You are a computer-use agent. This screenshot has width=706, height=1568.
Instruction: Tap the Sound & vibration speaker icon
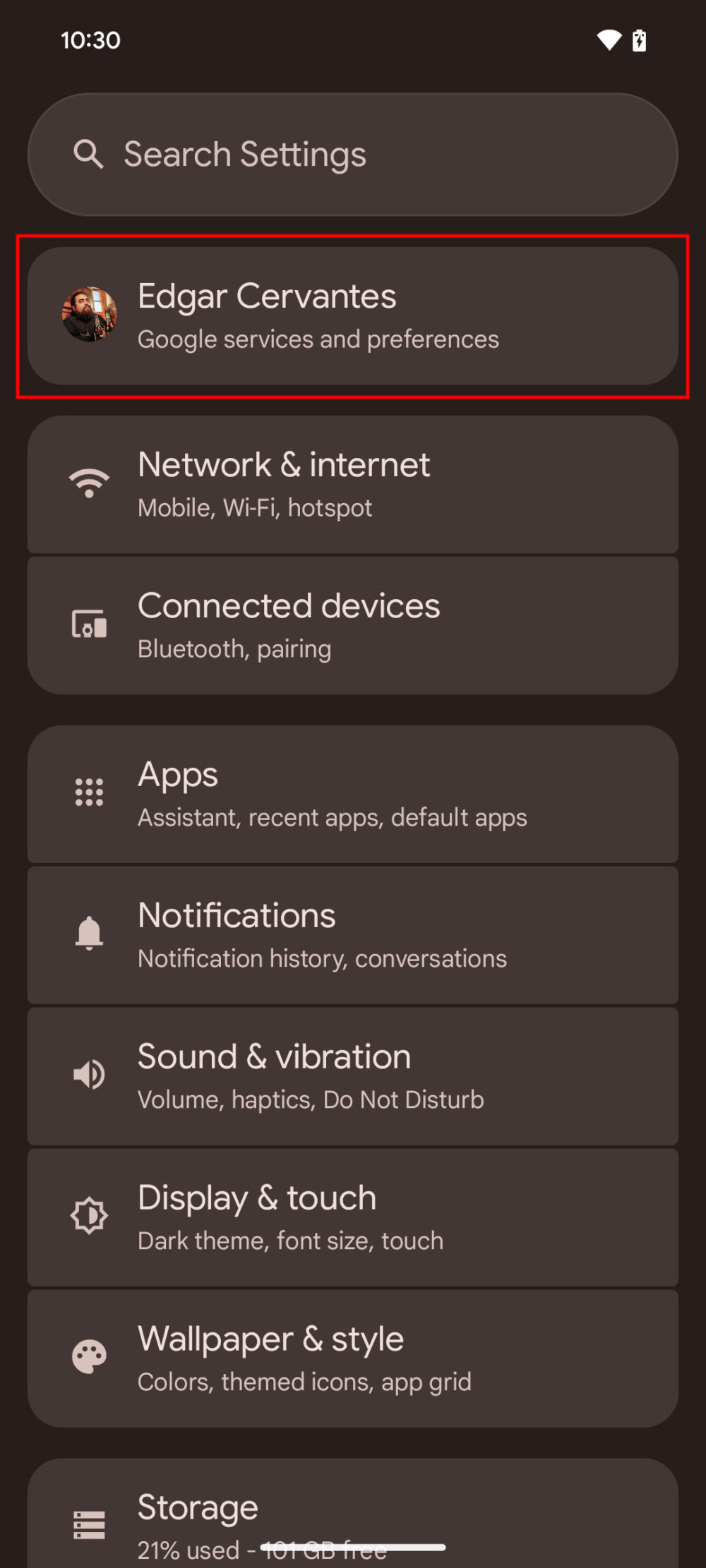tap(88, 1074)
